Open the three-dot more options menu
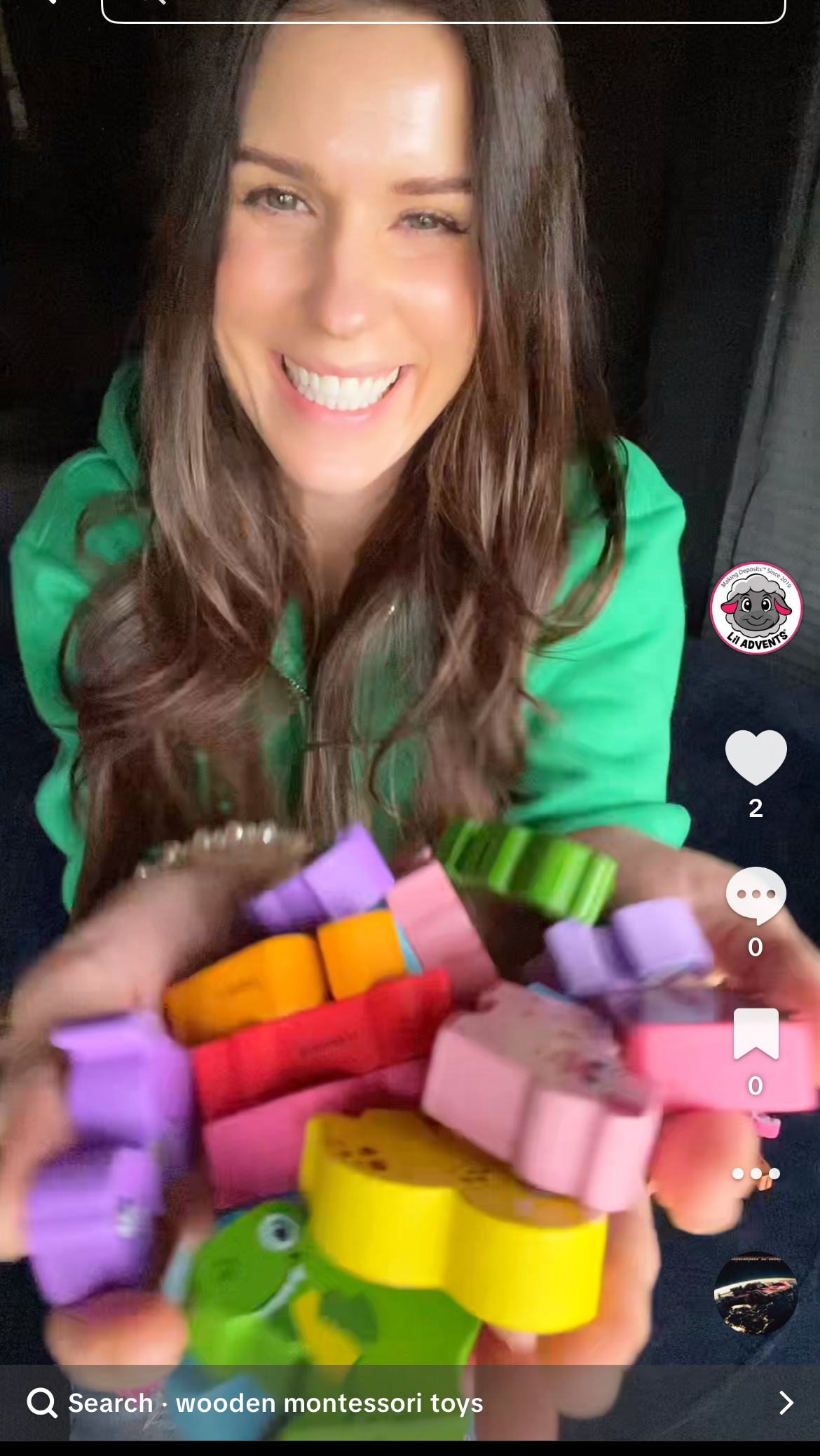Image resolution: width=820 pixels, height=1456 pixels. coord(756,1174)
